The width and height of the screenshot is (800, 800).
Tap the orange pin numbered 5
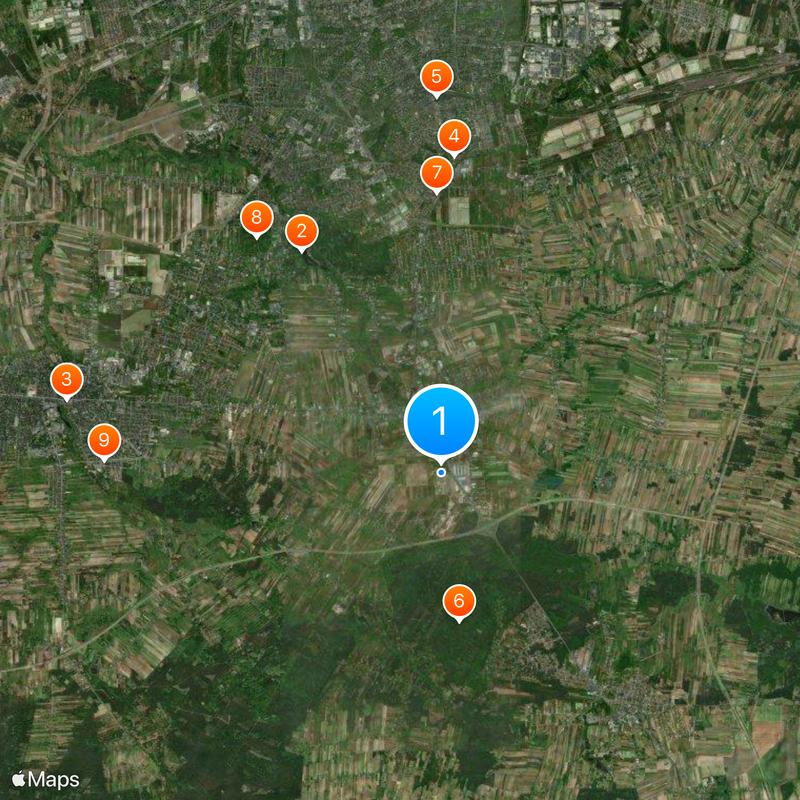click(x=436, y=76)
